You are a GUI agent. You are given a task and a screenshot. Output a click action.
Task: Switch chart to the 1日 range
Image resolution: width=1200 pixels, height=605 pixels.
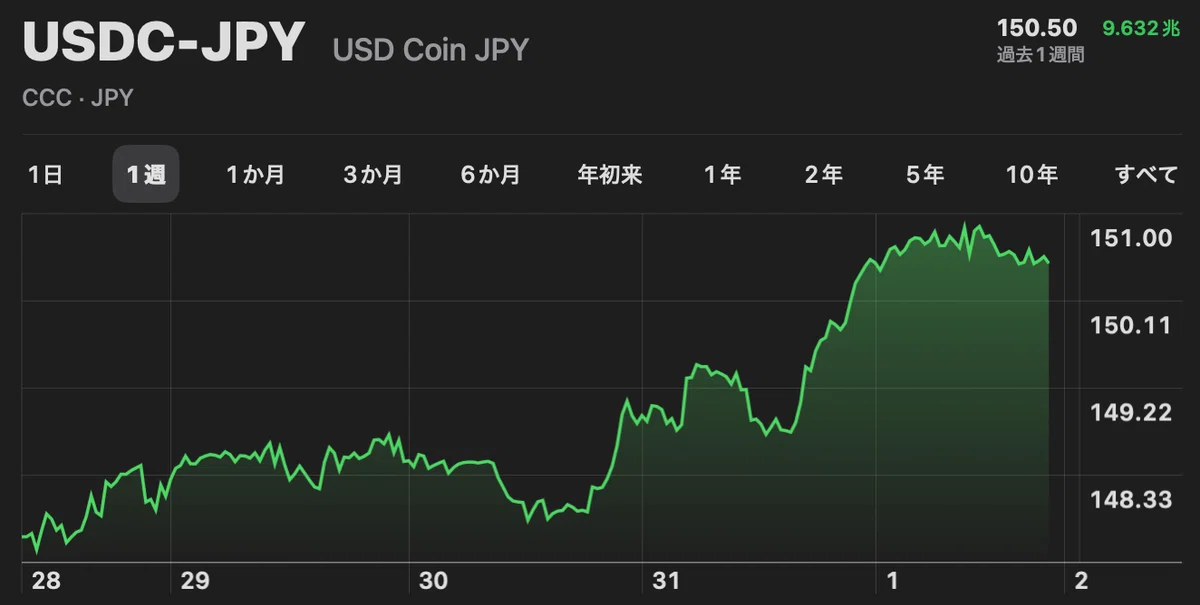click(45, 175)
